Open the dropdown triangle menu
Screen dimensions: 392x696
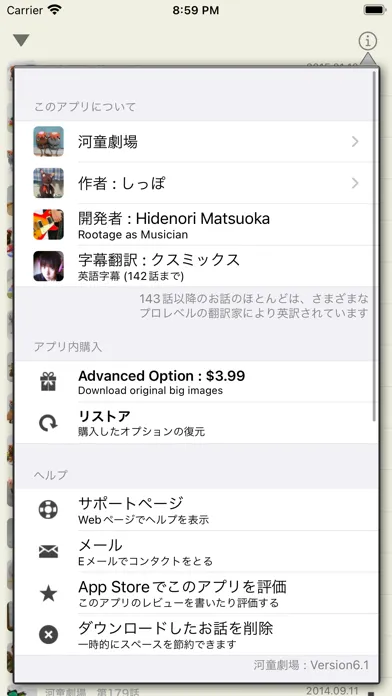[21, 41]
